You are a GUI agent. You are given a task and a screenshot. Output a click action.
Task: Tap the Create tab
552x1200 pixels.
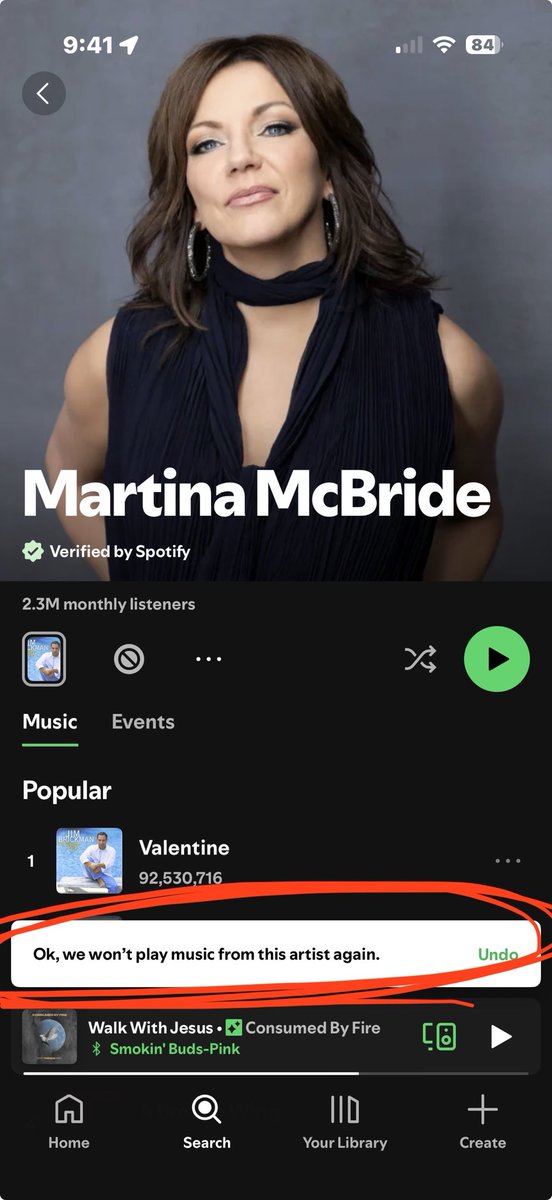coord(483,1122)
